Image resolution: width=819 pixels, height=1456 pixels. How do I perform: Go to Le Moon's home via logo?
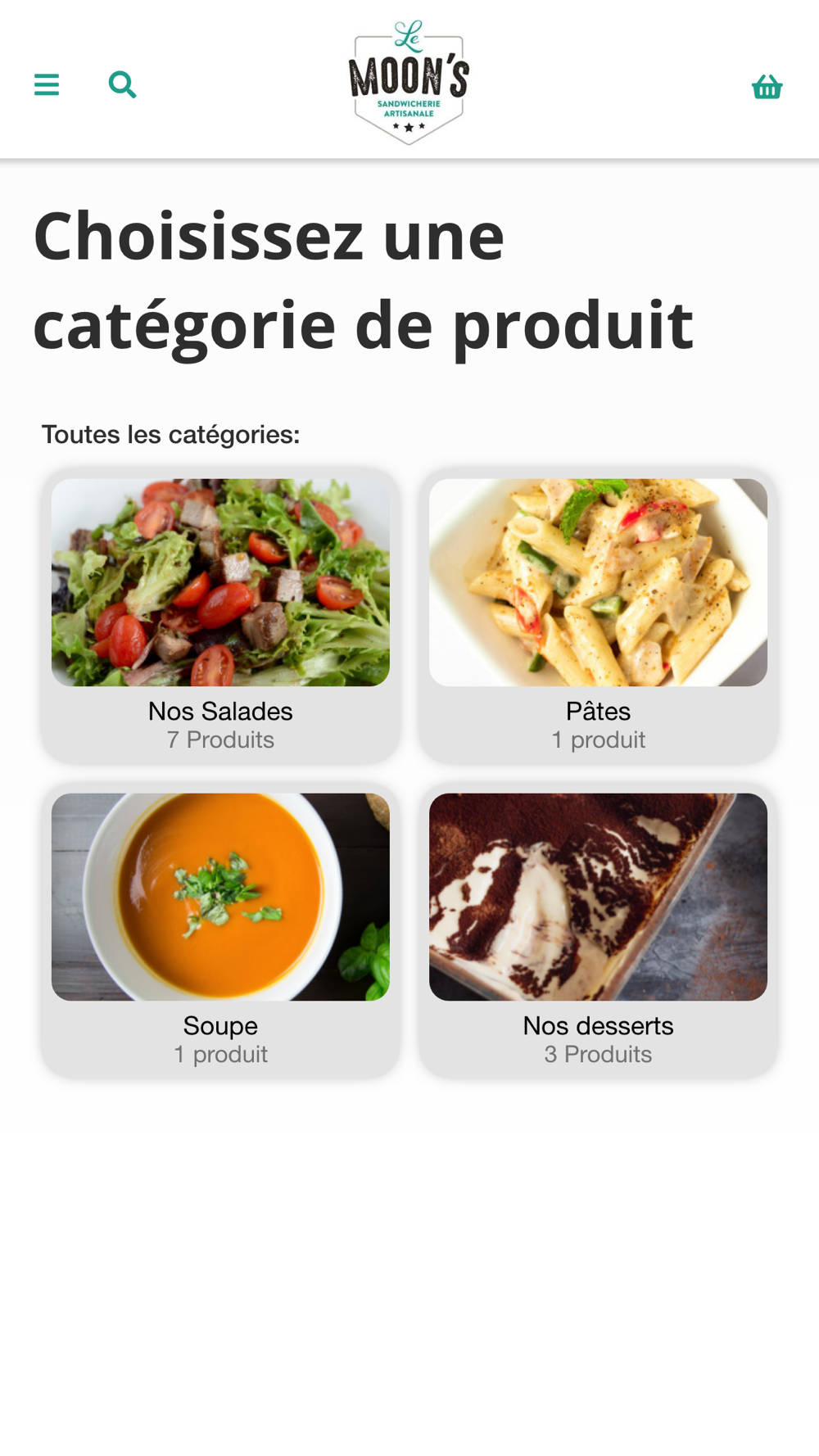pyautogui.click(x=409, y=82)
